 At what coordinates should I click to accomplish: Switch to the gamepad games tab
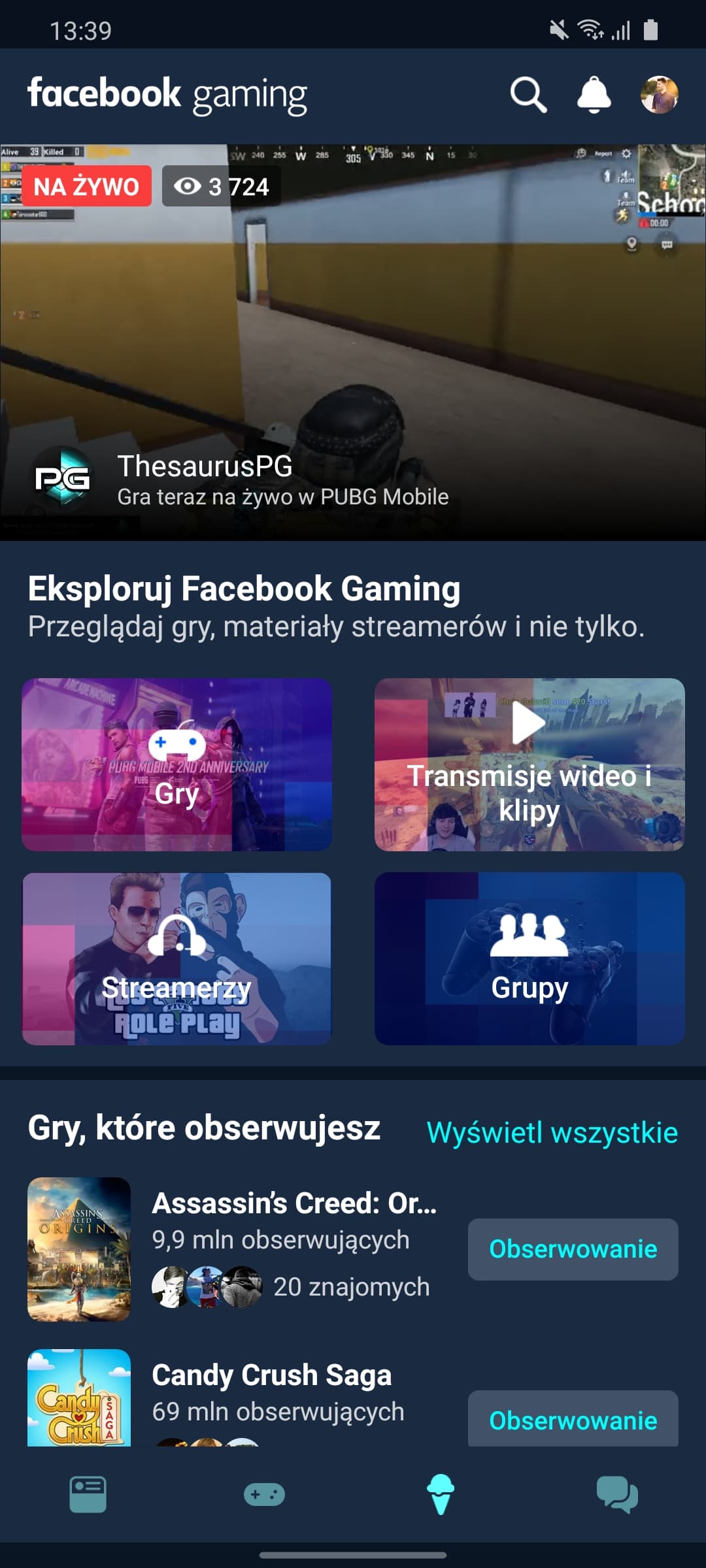coord(264,1495)
